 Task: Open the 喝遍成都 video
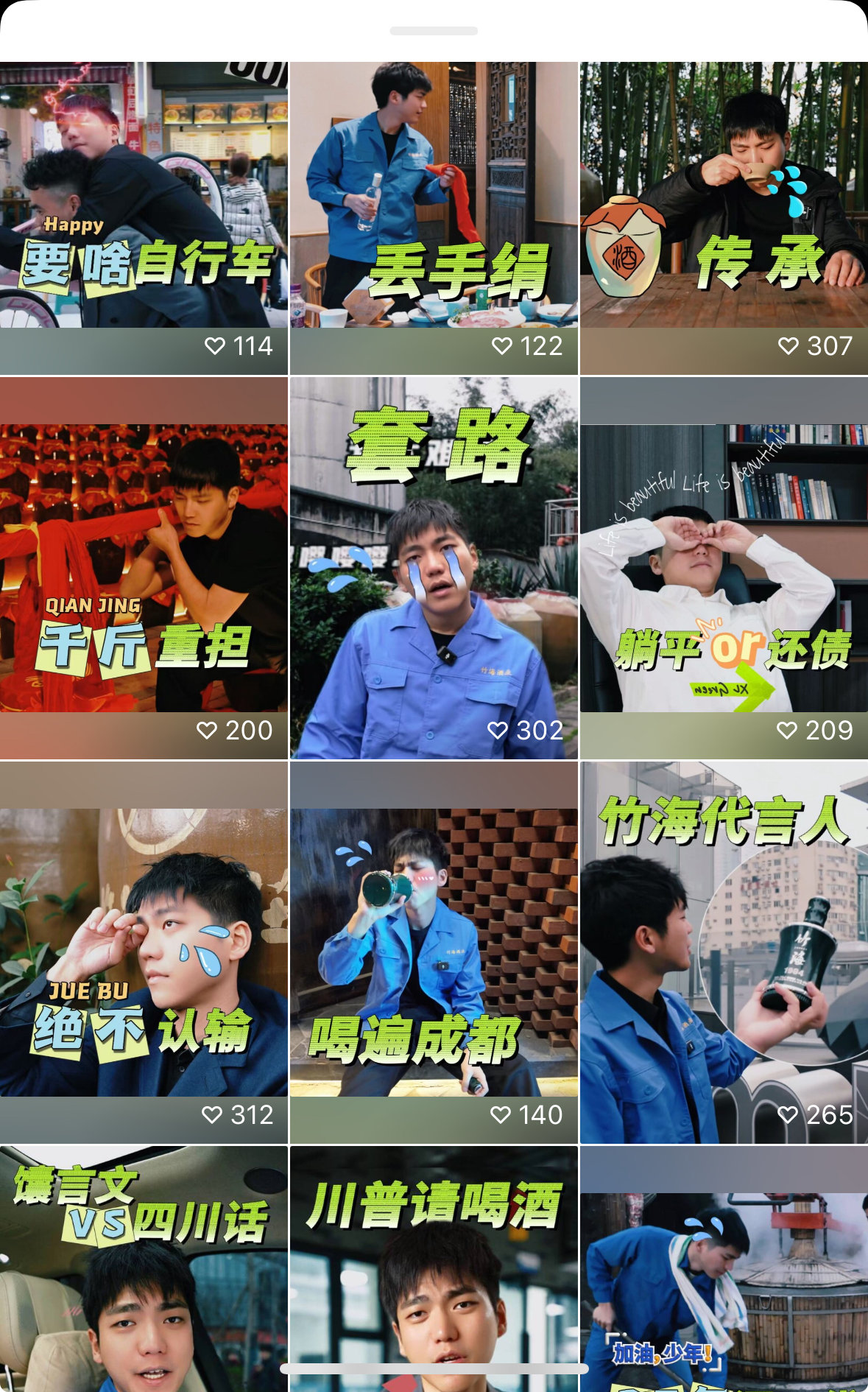(434, 952)
